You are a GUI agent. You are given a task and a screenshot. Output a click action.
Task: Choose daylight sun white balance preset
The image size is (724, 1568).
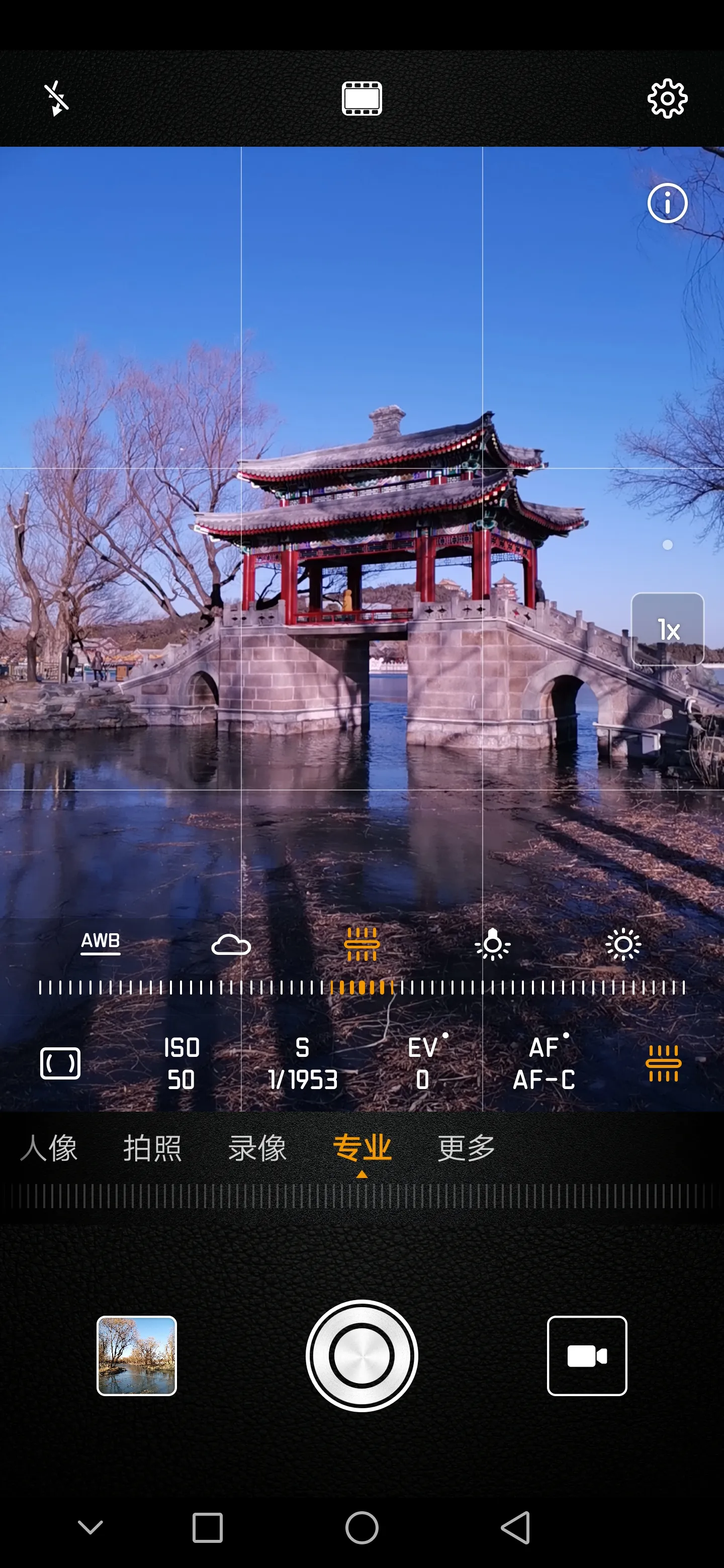coord(623,945)
